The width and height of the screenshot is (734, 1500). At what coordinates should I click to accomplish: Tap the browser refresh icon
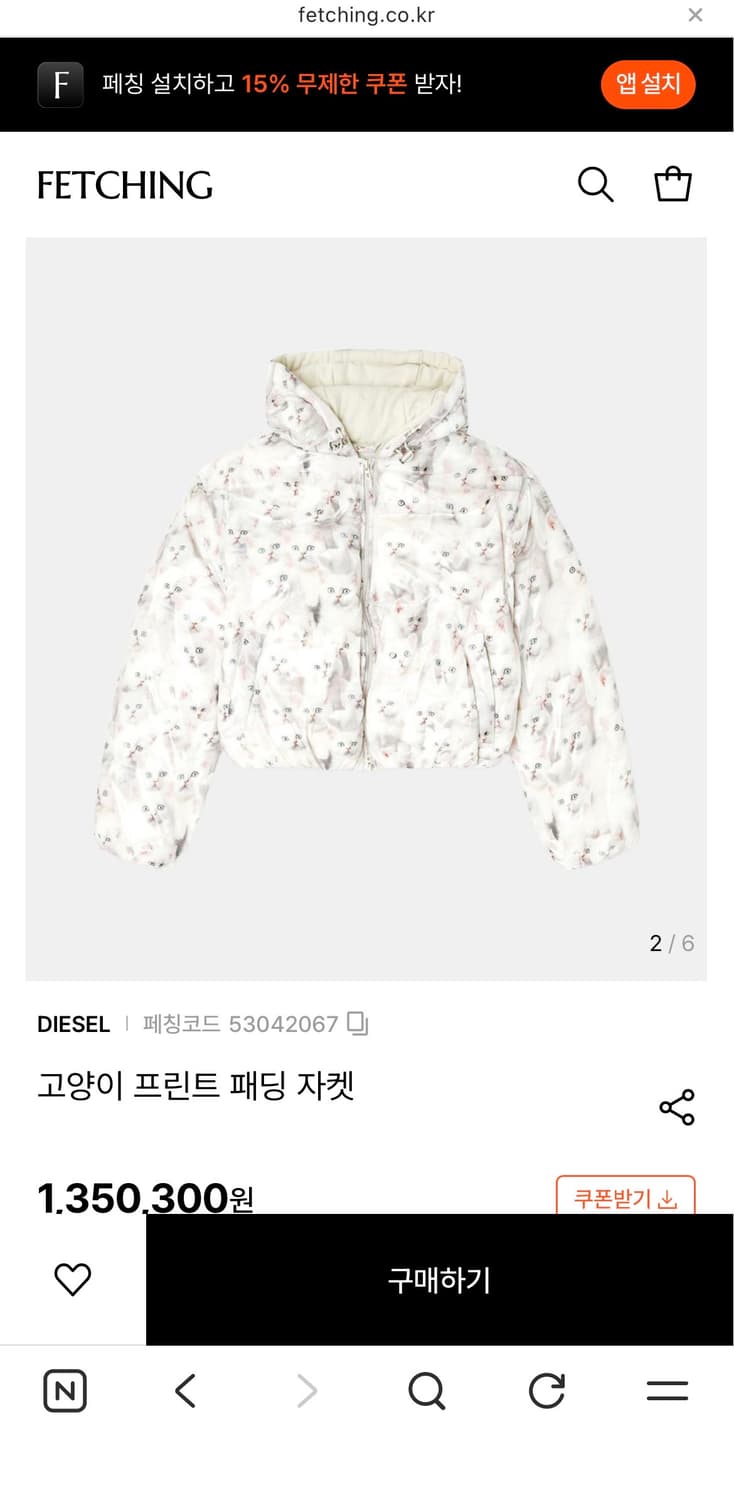point(545,1390)
